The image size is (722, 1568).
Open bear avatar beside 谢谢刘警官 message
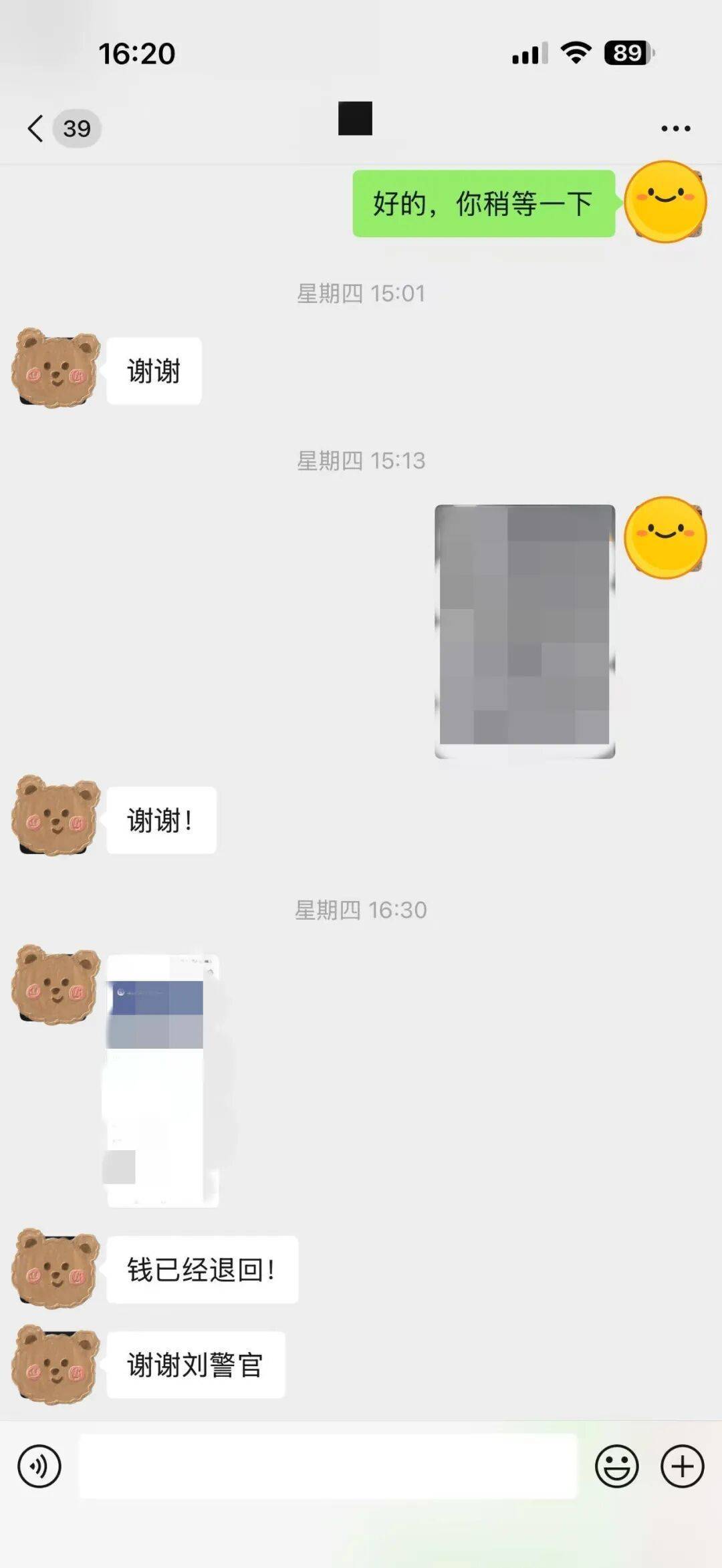click(x=55, y=1365)
